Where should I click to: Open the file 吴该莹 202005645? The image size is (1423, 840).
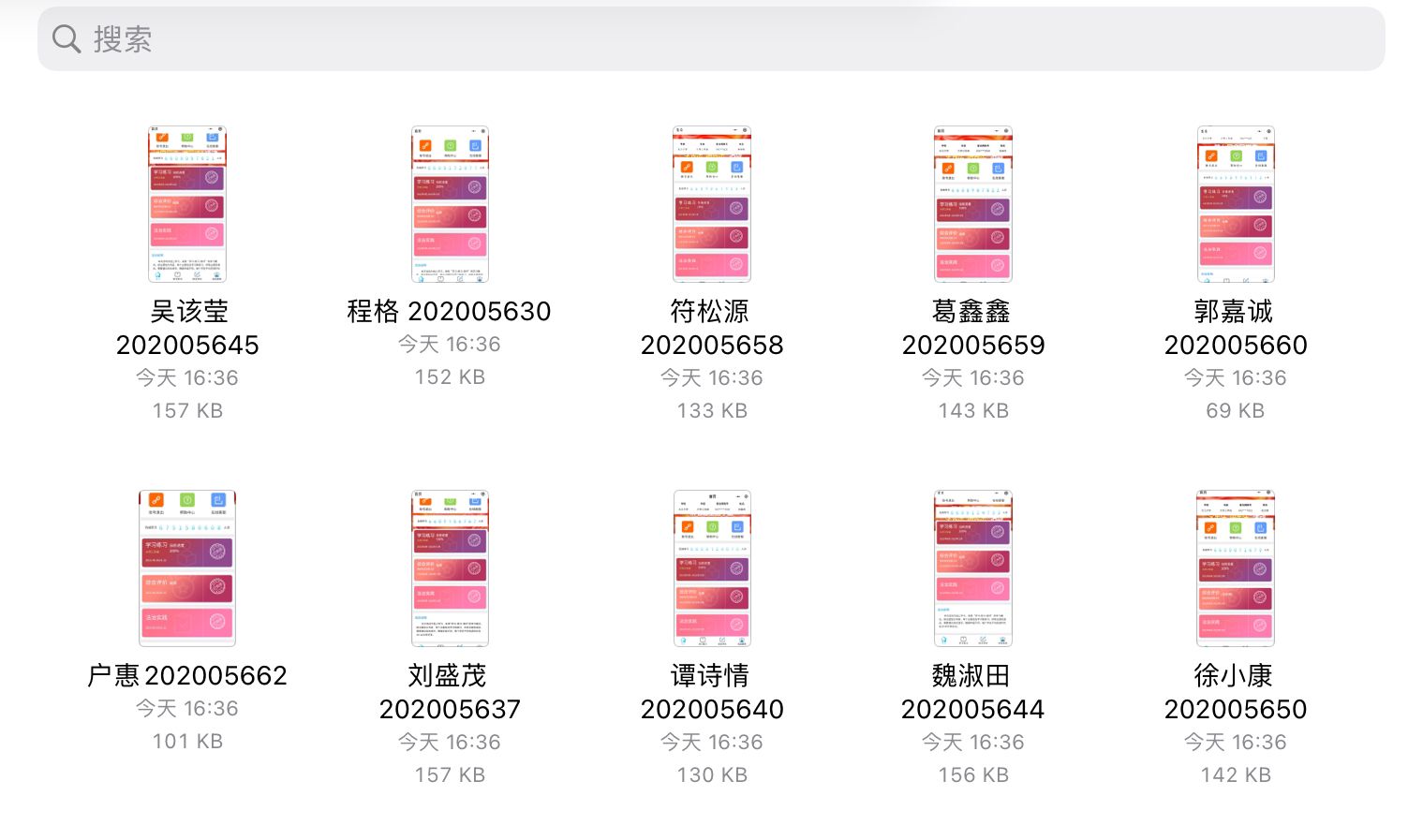187,204
